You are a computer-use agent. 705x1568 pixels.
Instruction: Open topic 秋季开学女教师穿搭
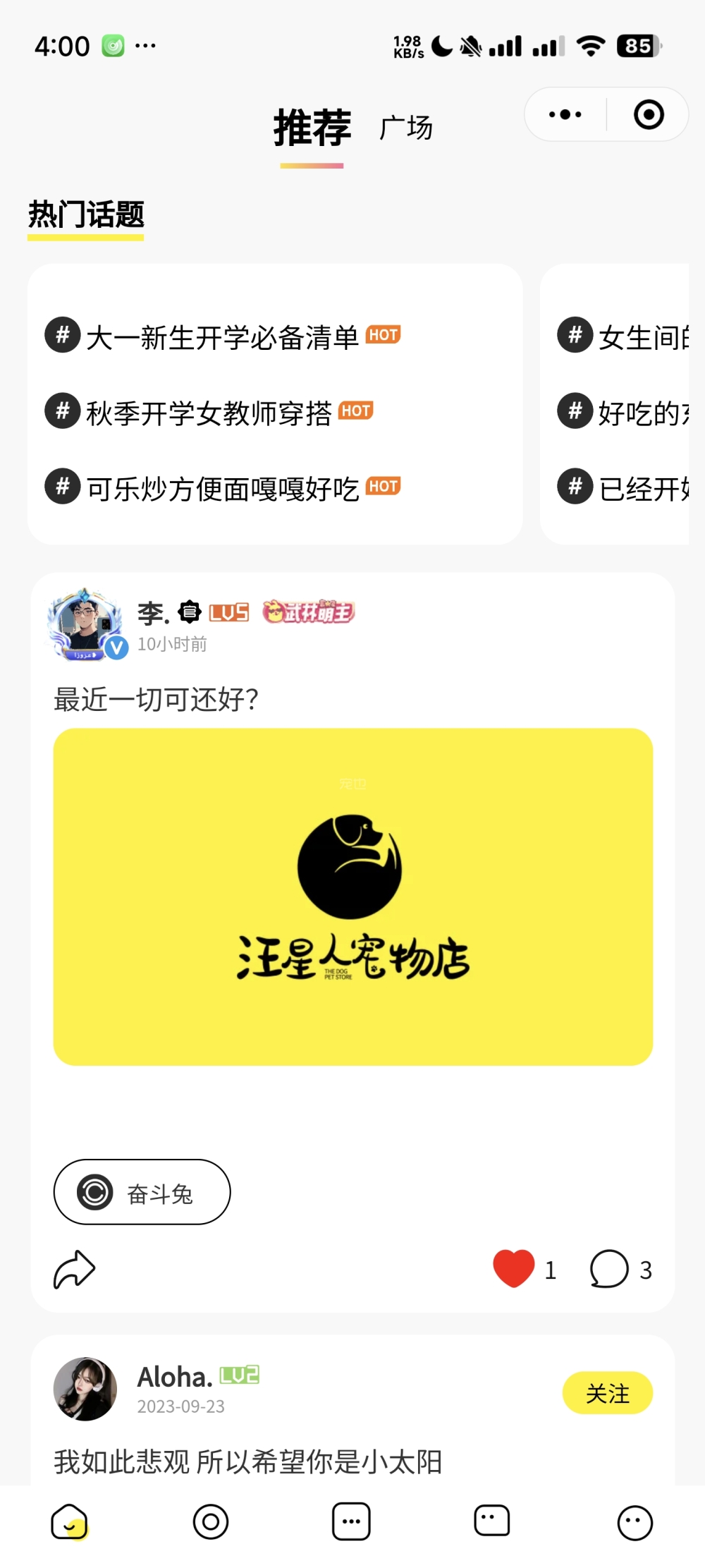208,413
